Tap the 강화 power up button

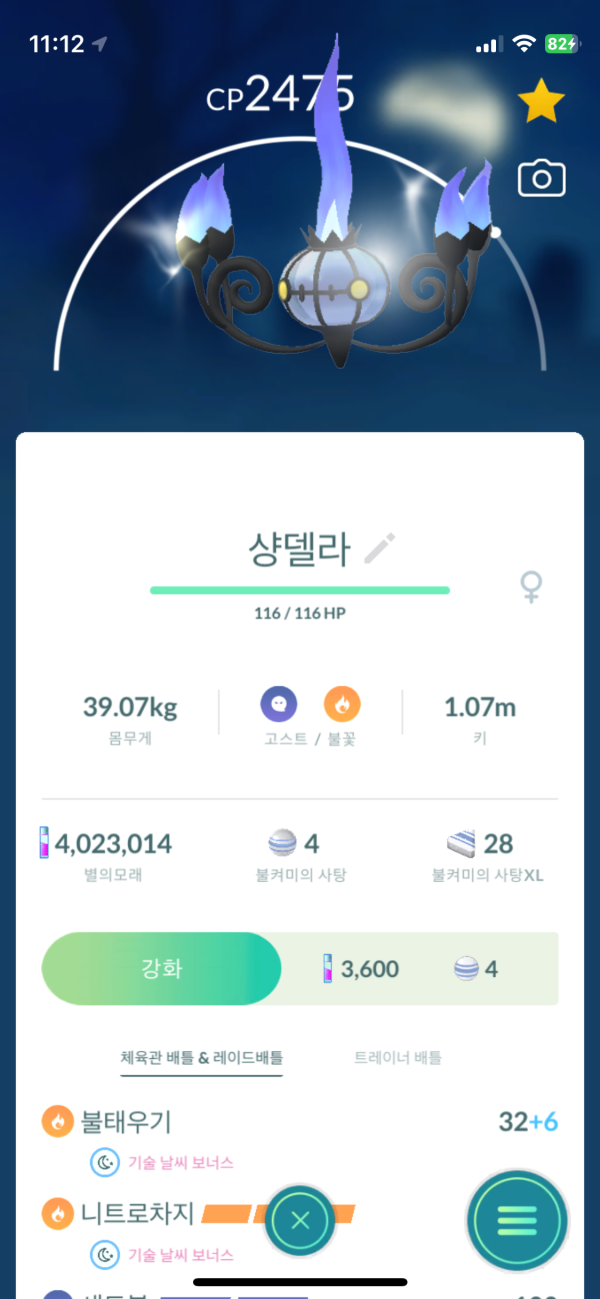pyautogui.click(x=161, y=969)
